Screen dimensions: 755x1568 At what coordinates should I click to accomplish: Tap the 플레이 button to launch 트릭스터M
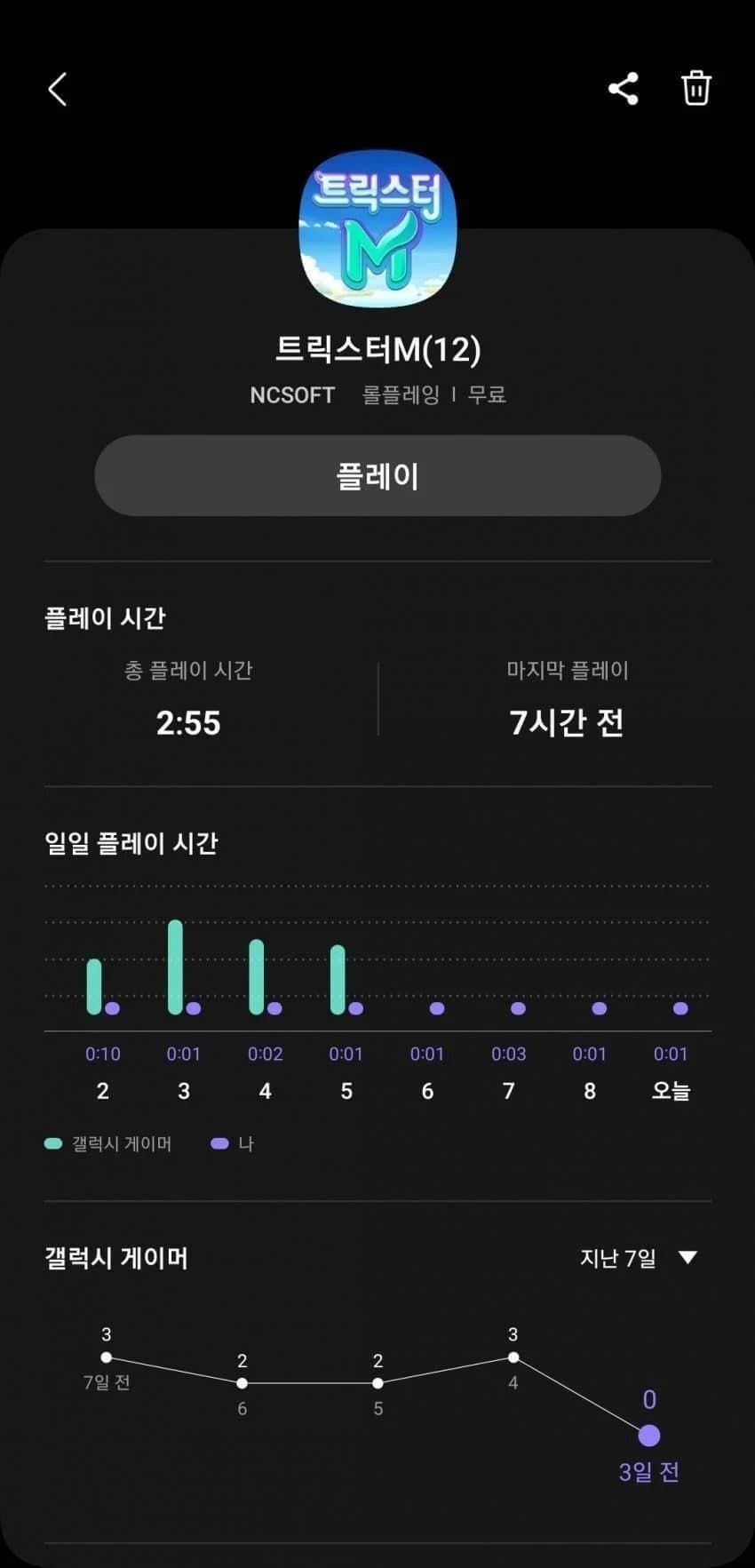click(x=377, y=475)
